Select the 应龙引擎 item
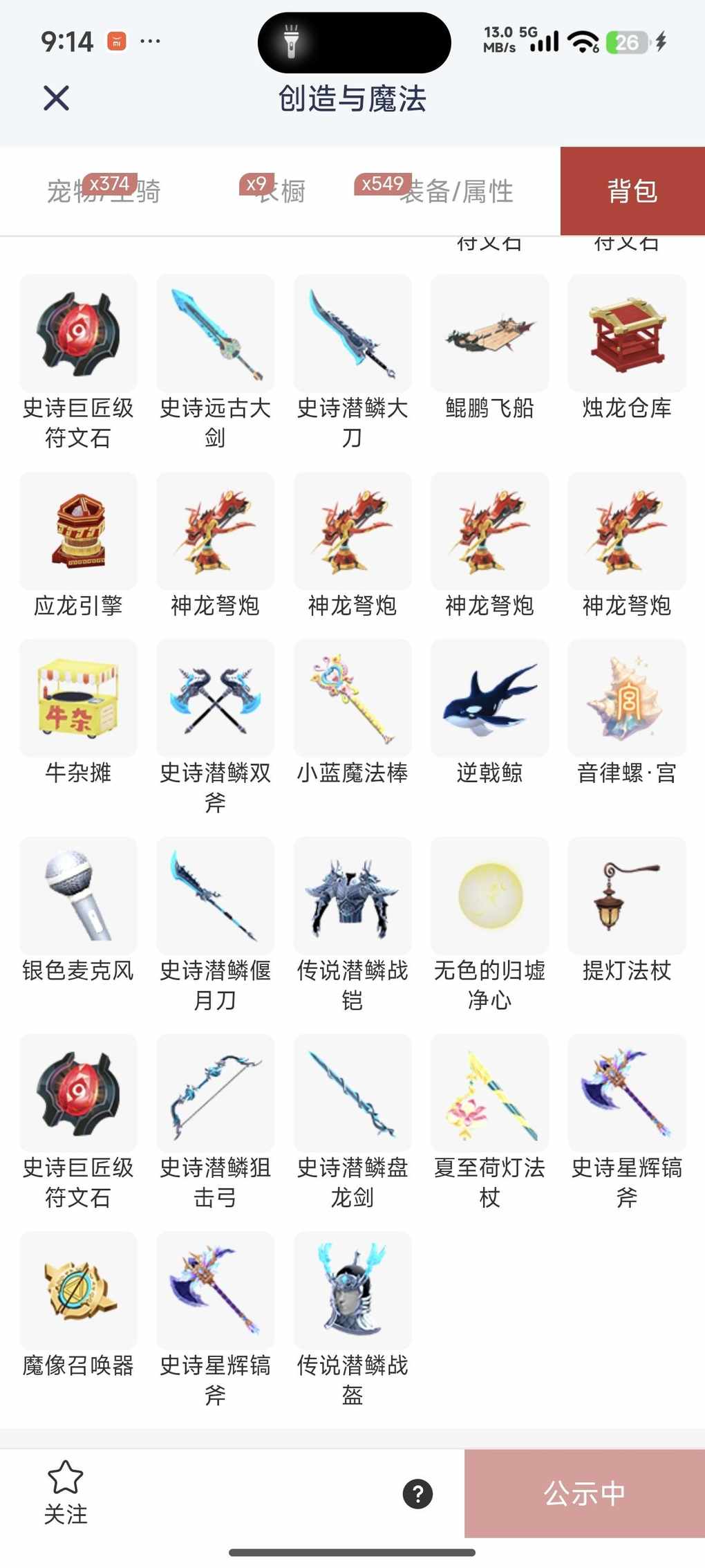The image size is (705, 1568). click(78, 531)
